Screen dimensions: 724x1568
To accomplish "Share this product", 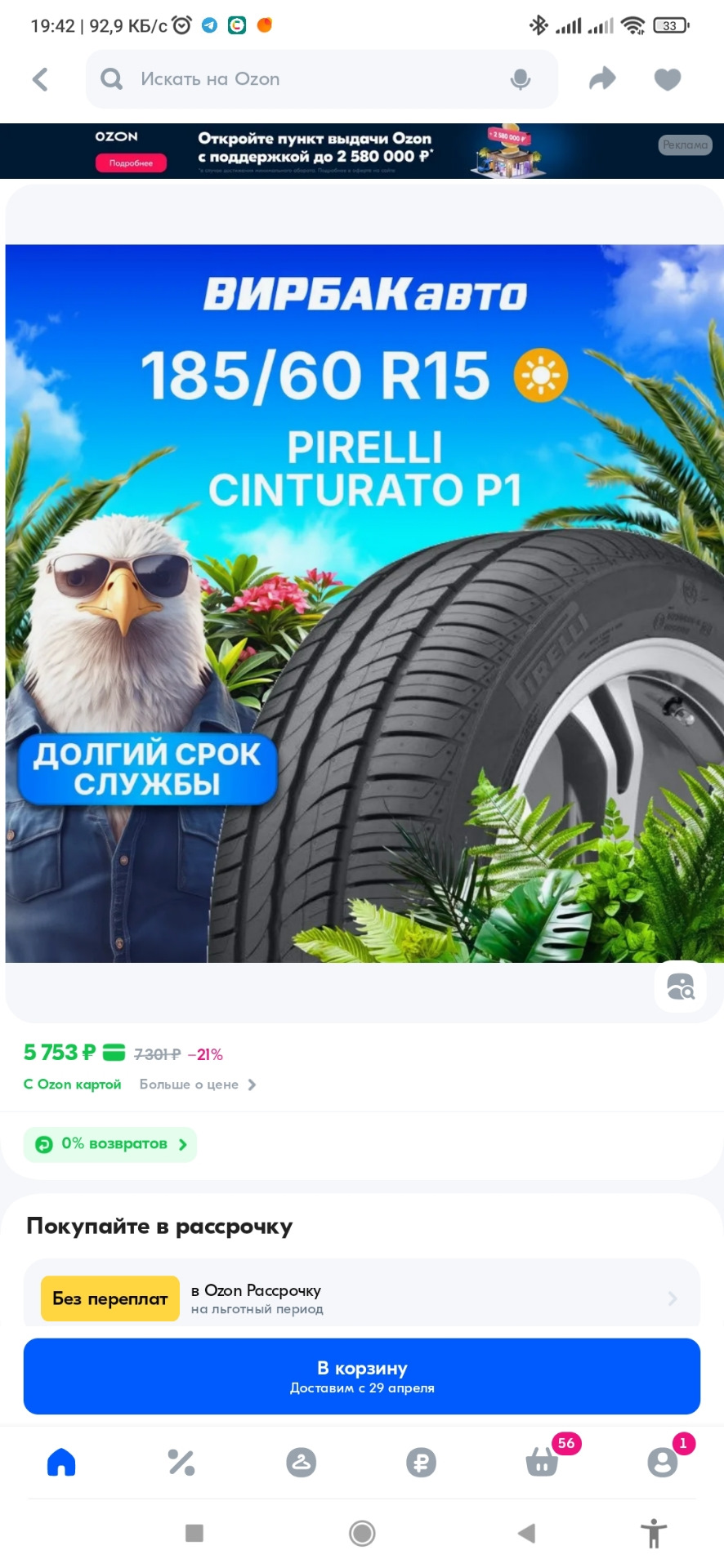I will pyautogui.click(x=602, y=79).
